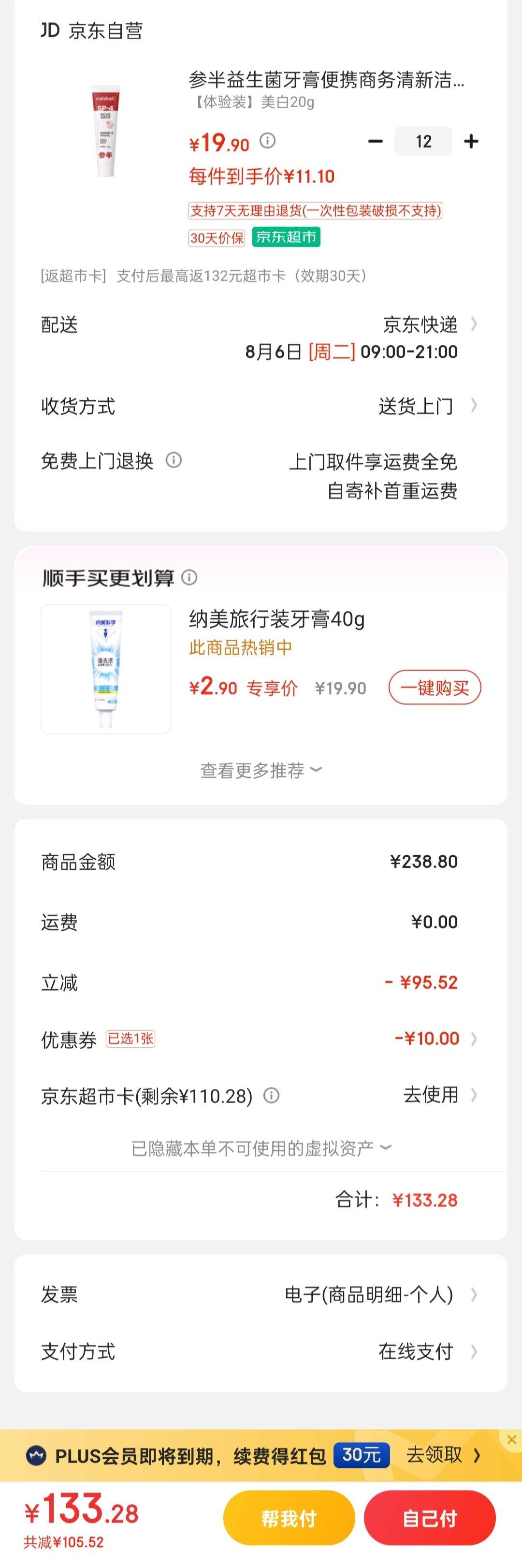522x1568 pixels.
Task: Open price info icon beside ¥19.90
Action: (x=268, y=141)
